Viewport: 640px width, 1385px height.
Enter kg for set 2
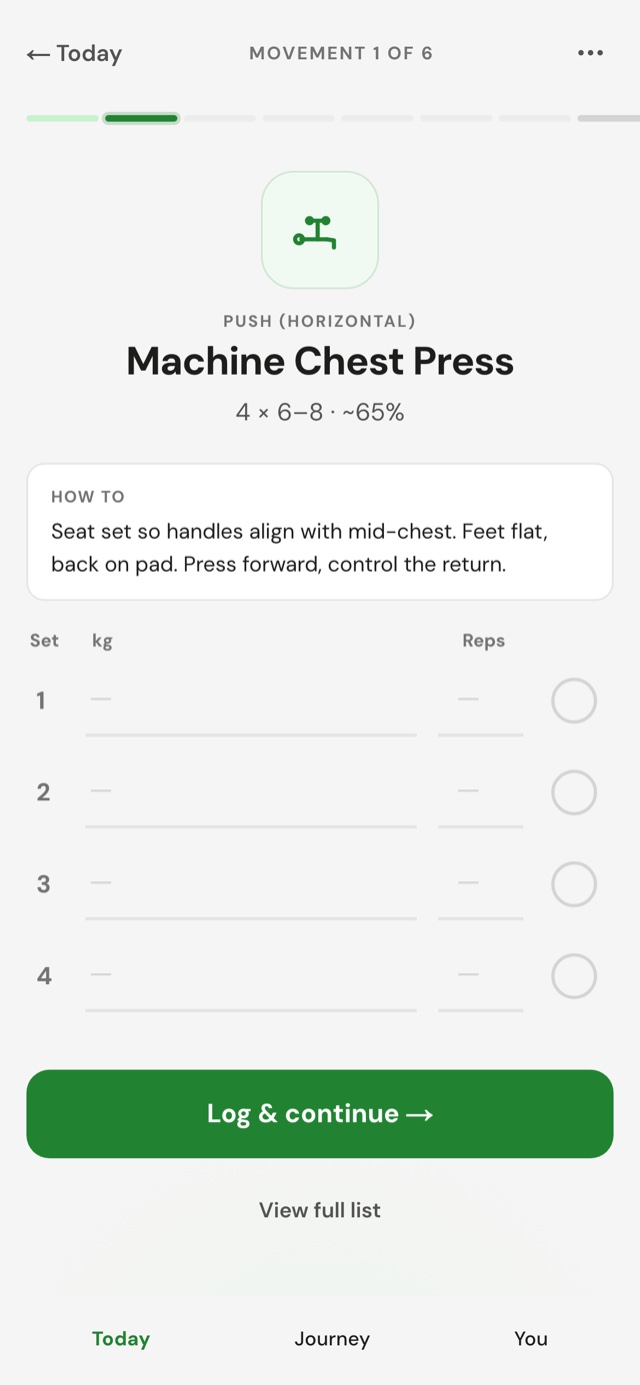(251, 793)
